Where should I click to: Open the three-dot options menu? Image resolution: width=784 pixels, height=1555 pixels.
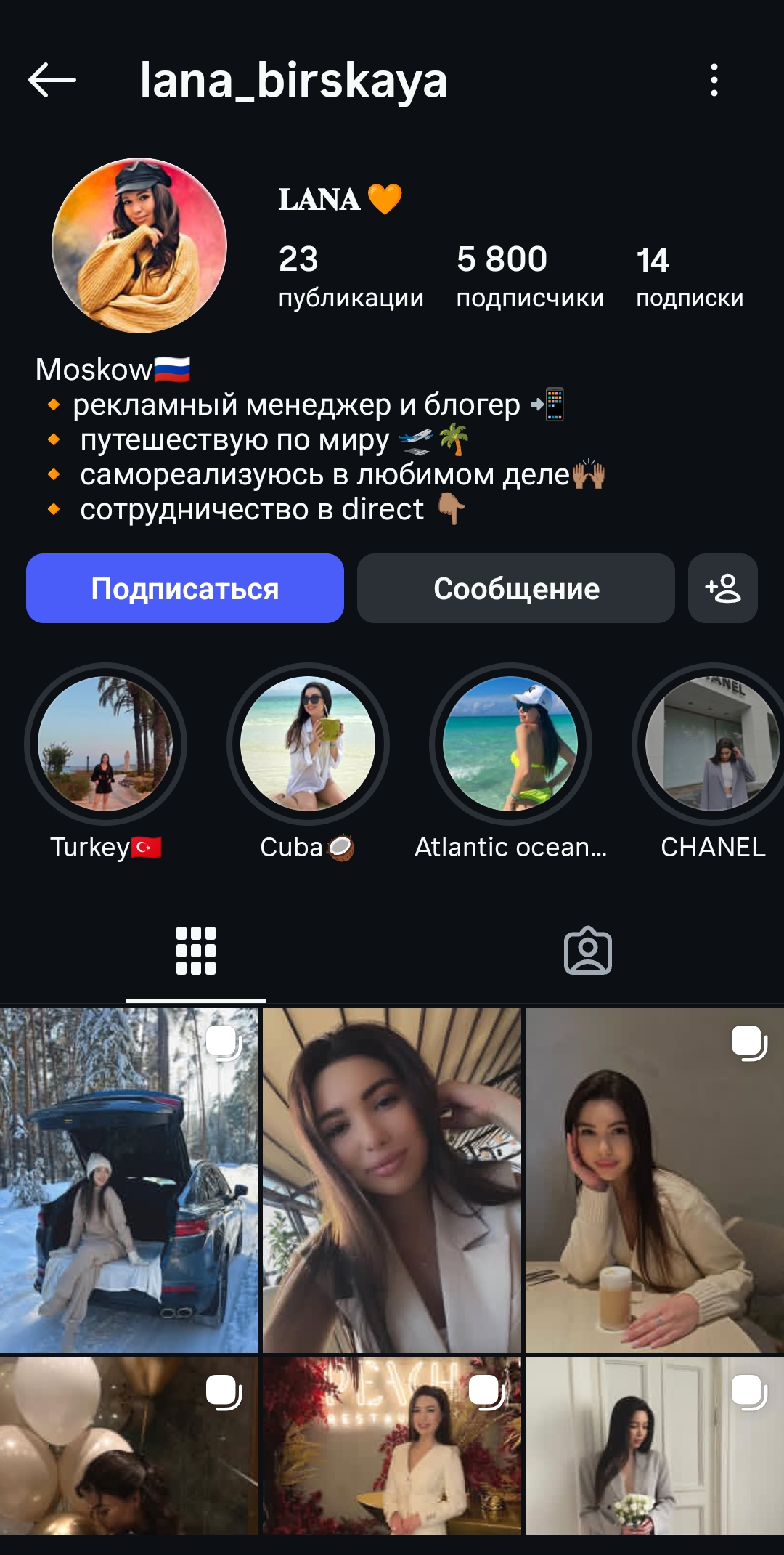715,81
